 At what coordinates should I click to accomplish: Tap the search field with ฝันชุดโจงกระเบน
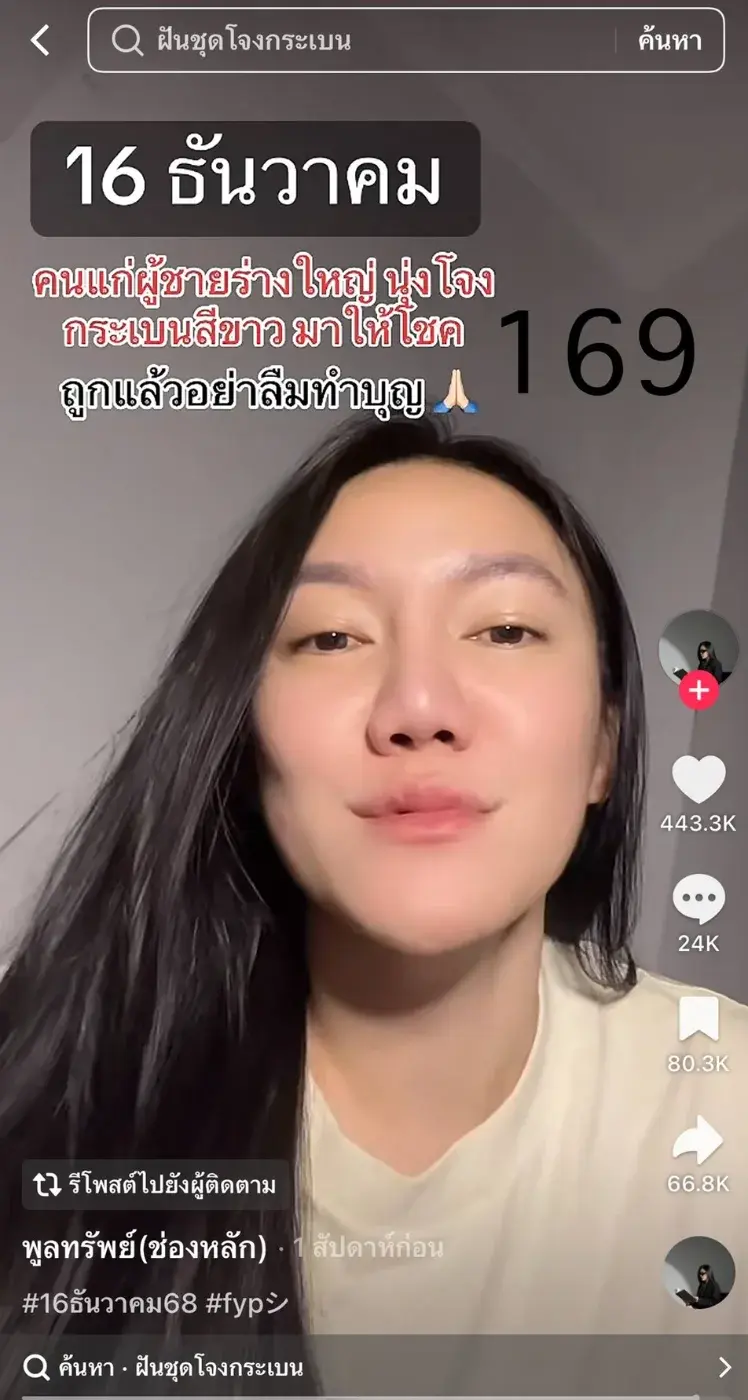[360, 41]
